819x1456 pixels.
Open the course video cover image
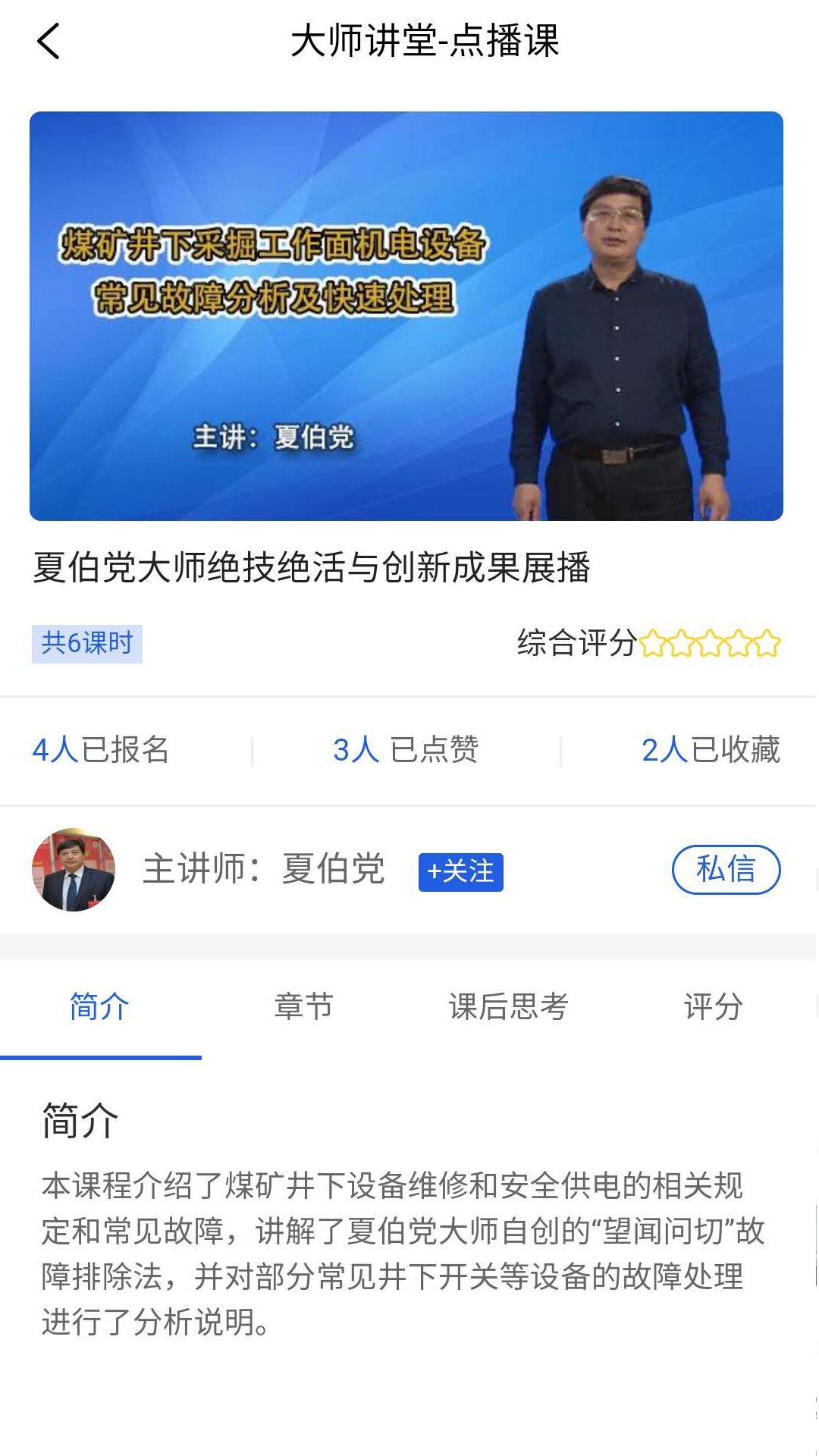pos(406,316)
